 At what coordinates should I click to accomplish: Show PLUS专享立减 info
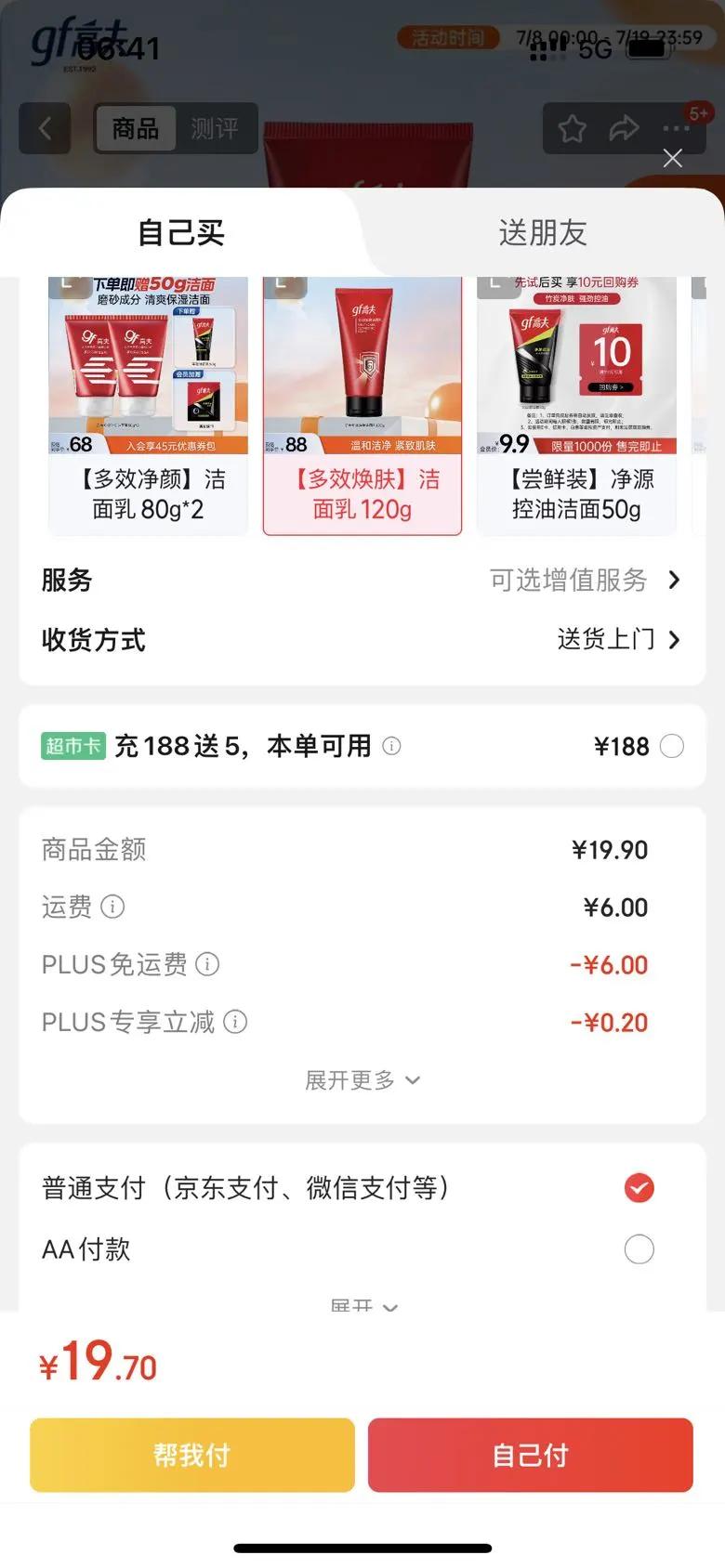point(235,1022)
